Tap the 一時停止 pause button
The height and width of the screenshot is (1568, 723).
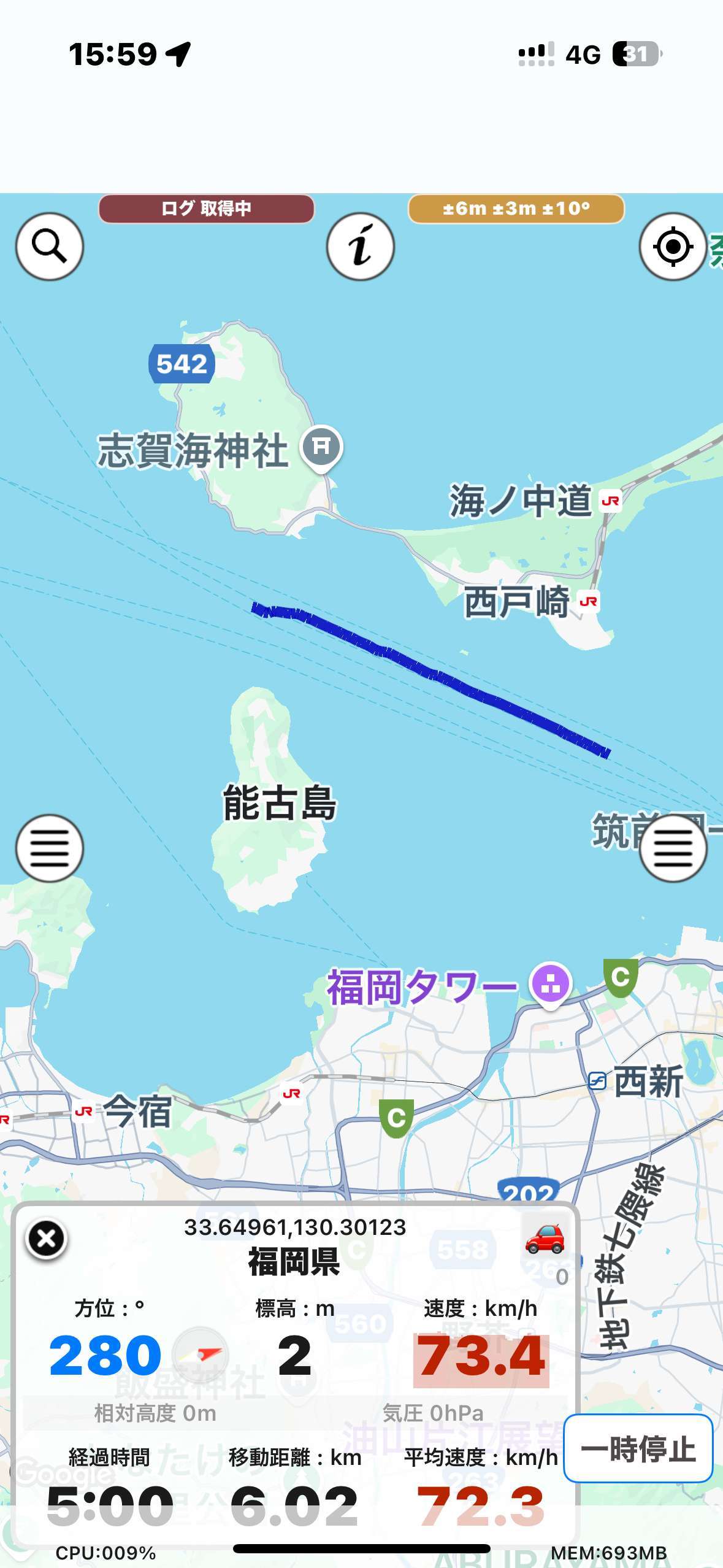tap(638, 1449)
